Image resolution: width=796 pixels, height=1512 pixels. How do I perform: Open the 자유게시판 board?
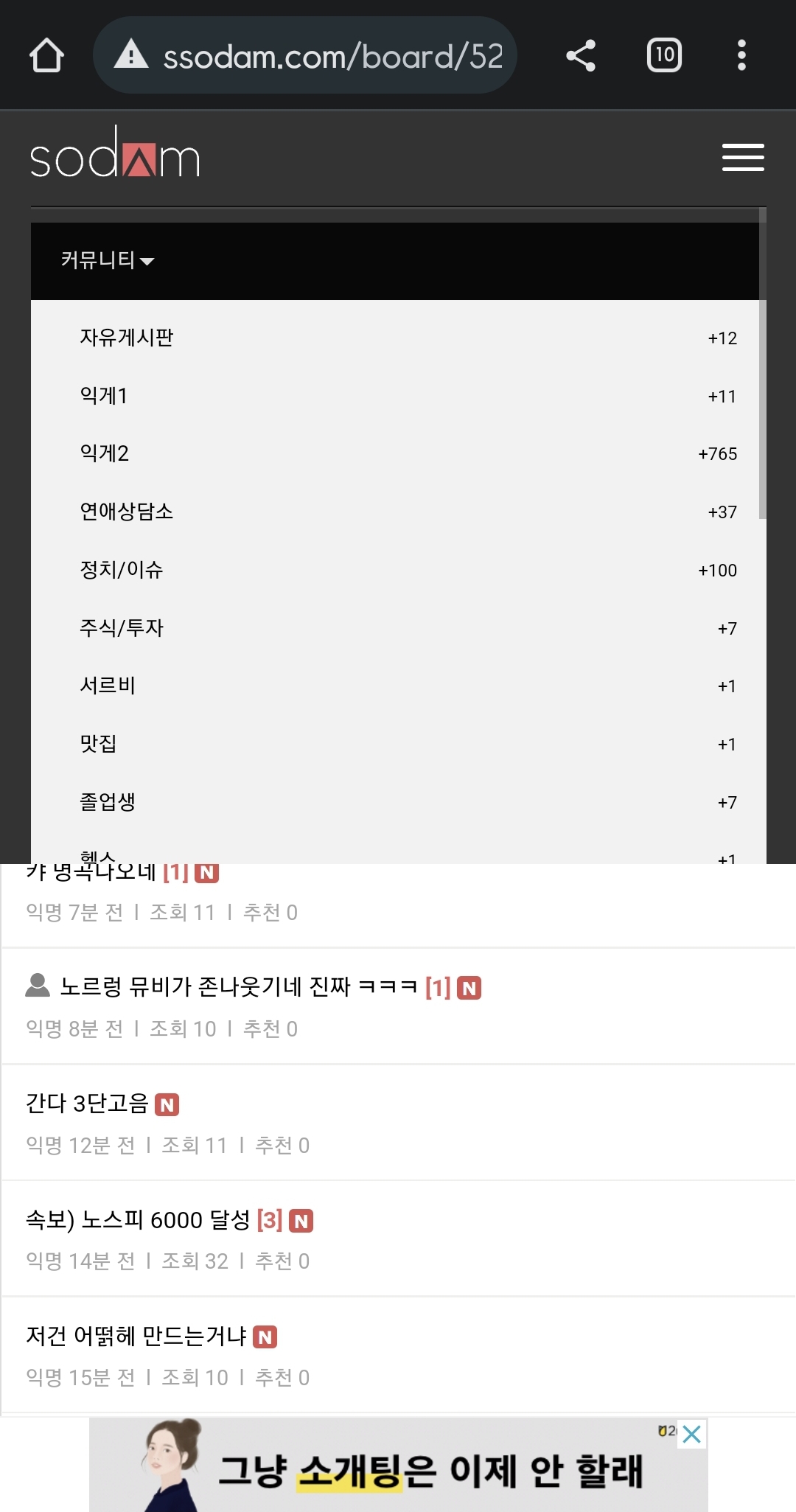pos(127,338)
